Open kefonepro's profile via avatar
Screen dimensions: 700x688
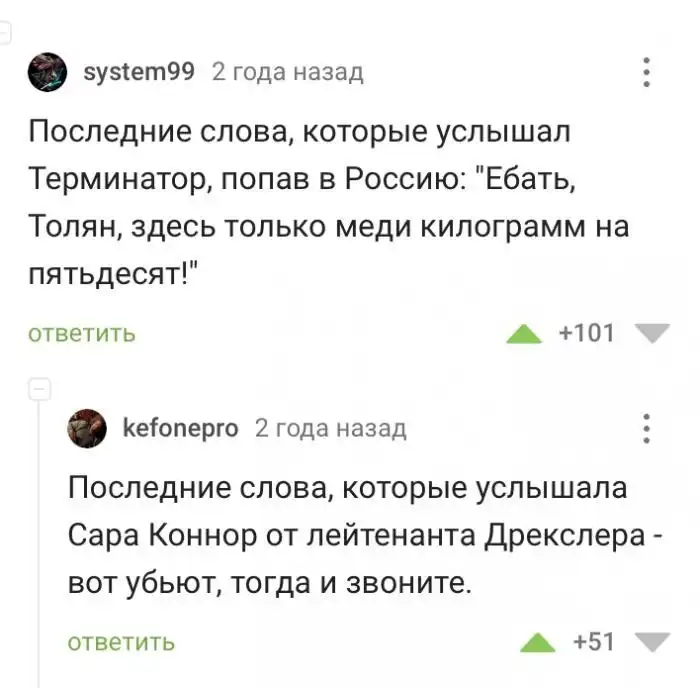pyautogui.click(x=86, y=429)
